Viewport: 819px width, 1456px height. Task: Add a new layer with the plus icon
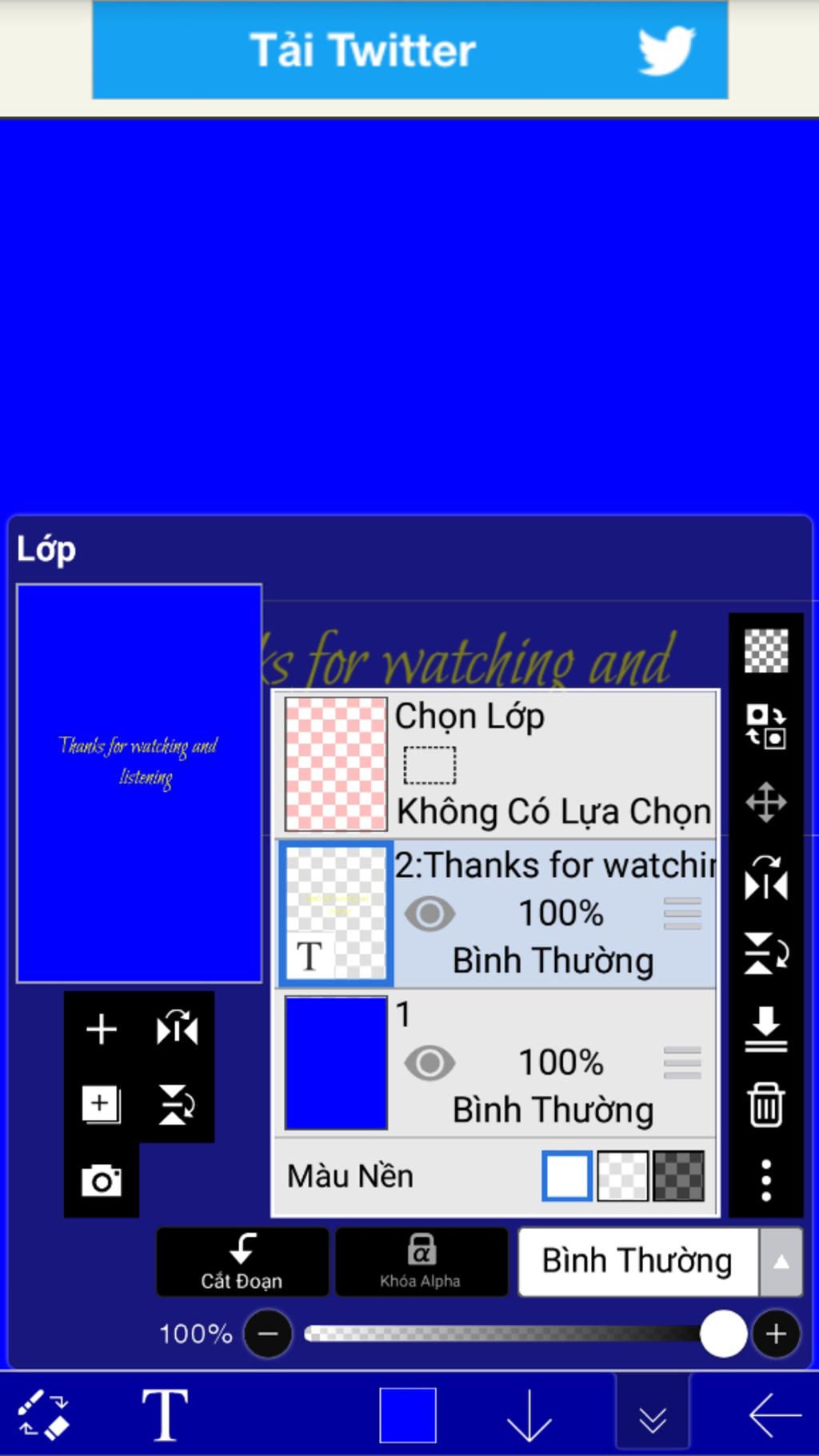point(102,1029)
